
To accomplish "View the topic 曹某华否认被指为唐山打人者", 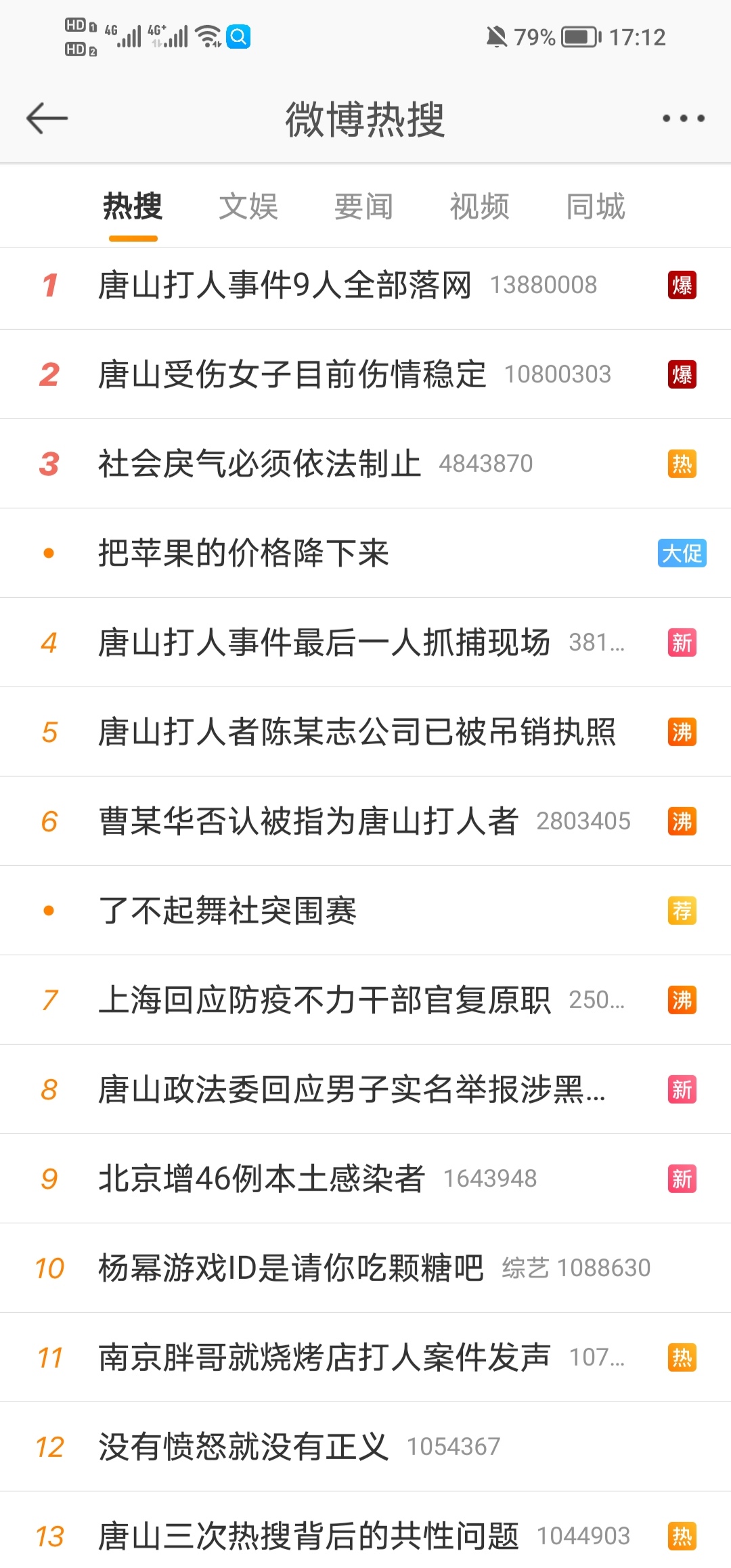I will point(308,821).
